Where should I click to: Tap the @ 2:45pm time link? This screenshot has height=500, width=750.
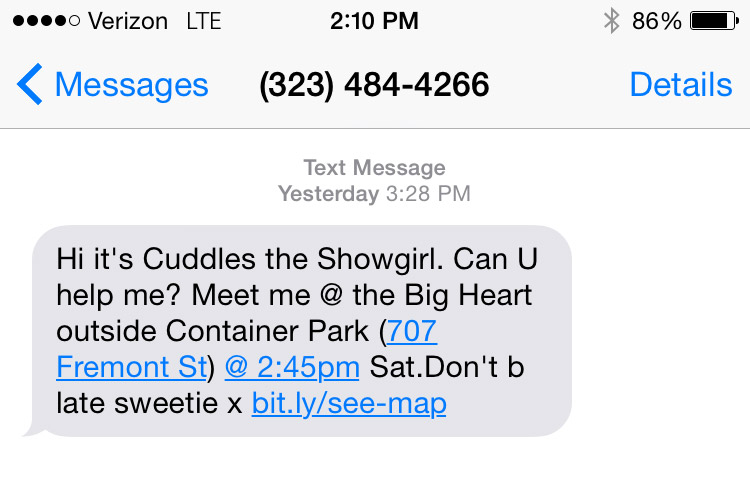[292, 367]
